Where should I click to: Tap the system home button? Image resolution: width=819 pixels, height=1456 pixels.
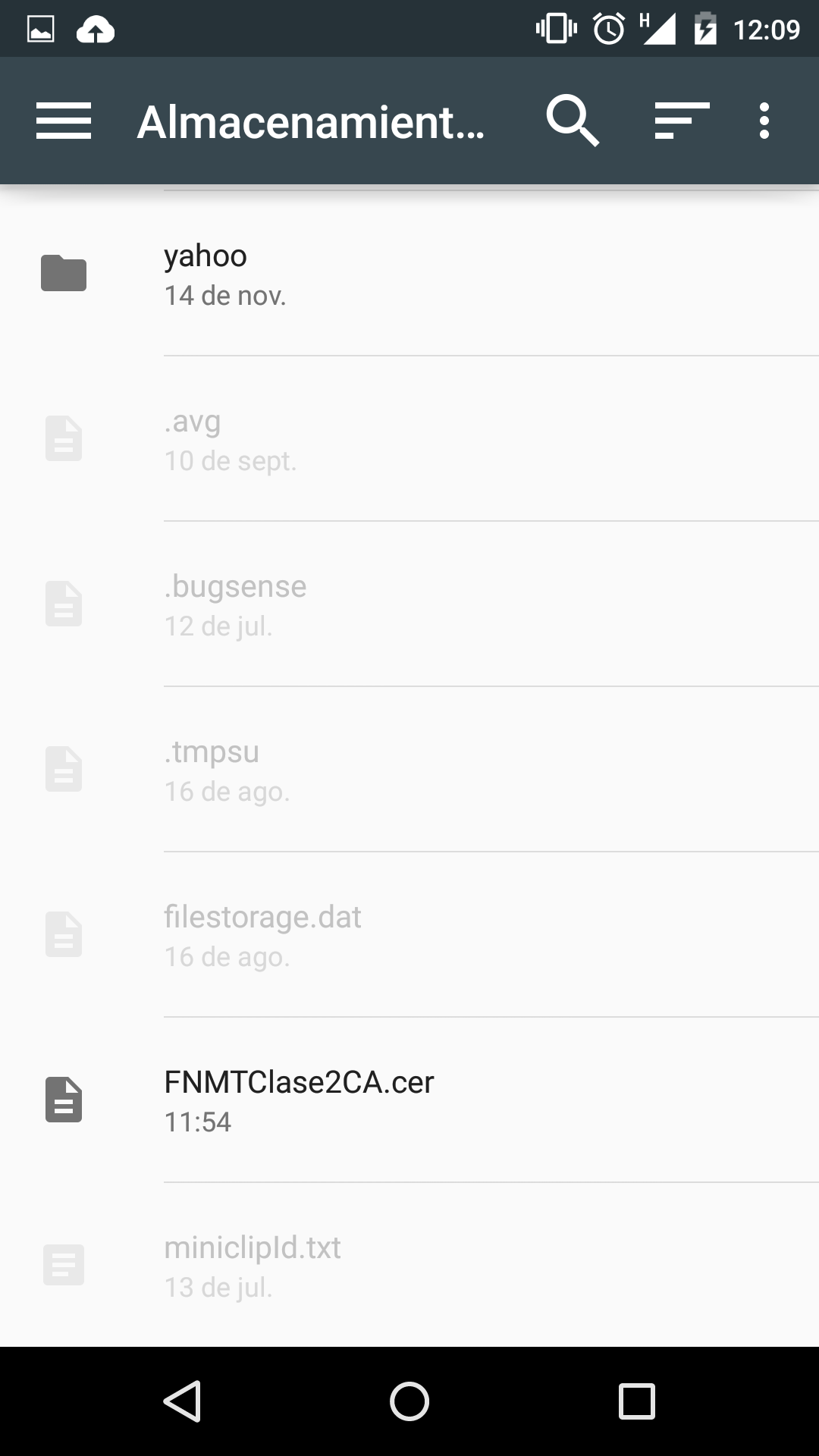409,1401
